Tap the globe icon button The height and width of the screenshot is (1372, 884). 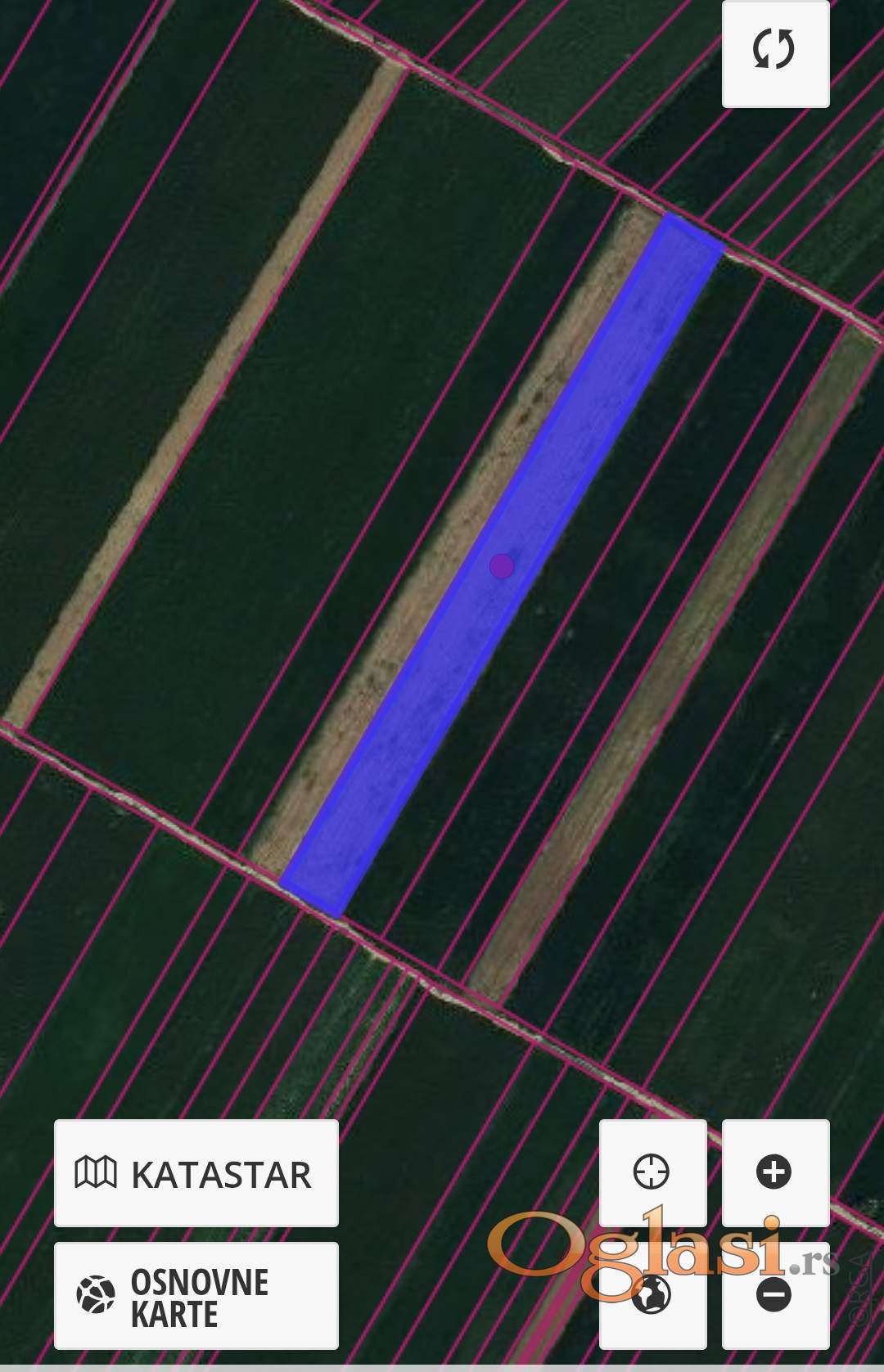pyautogui.click(x=652, y=1295)
